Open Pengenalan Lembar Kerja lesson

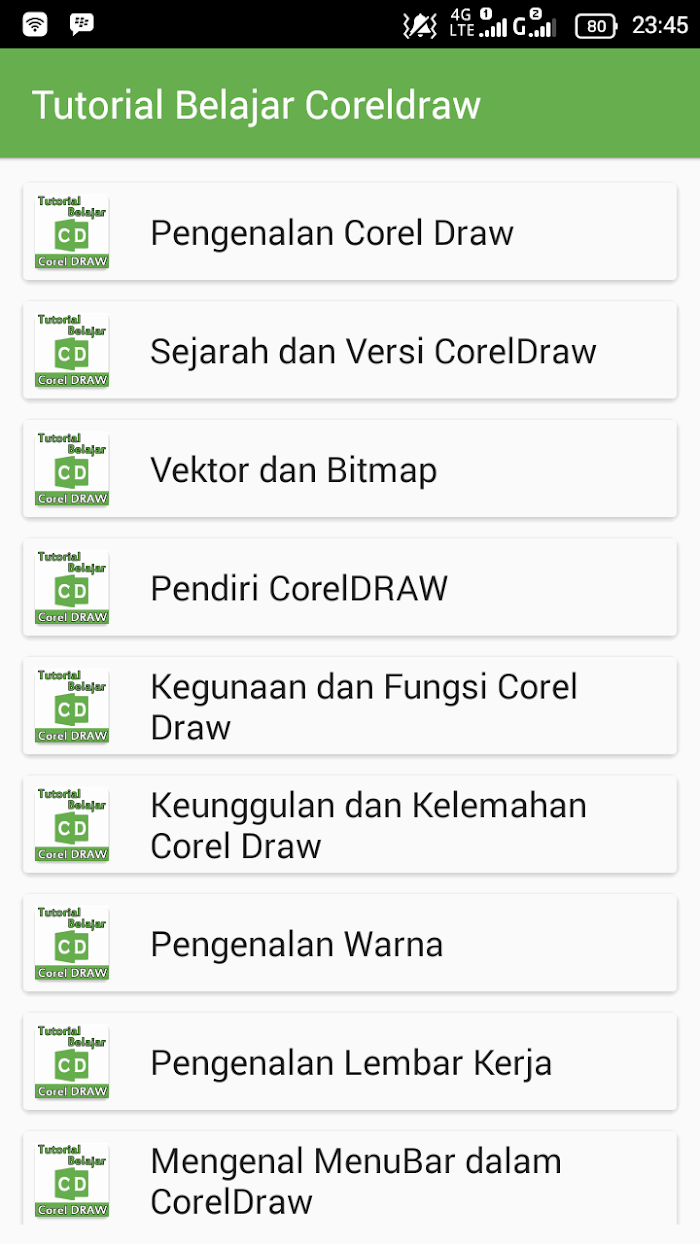pyautogui.click(x=350, y=1062)
